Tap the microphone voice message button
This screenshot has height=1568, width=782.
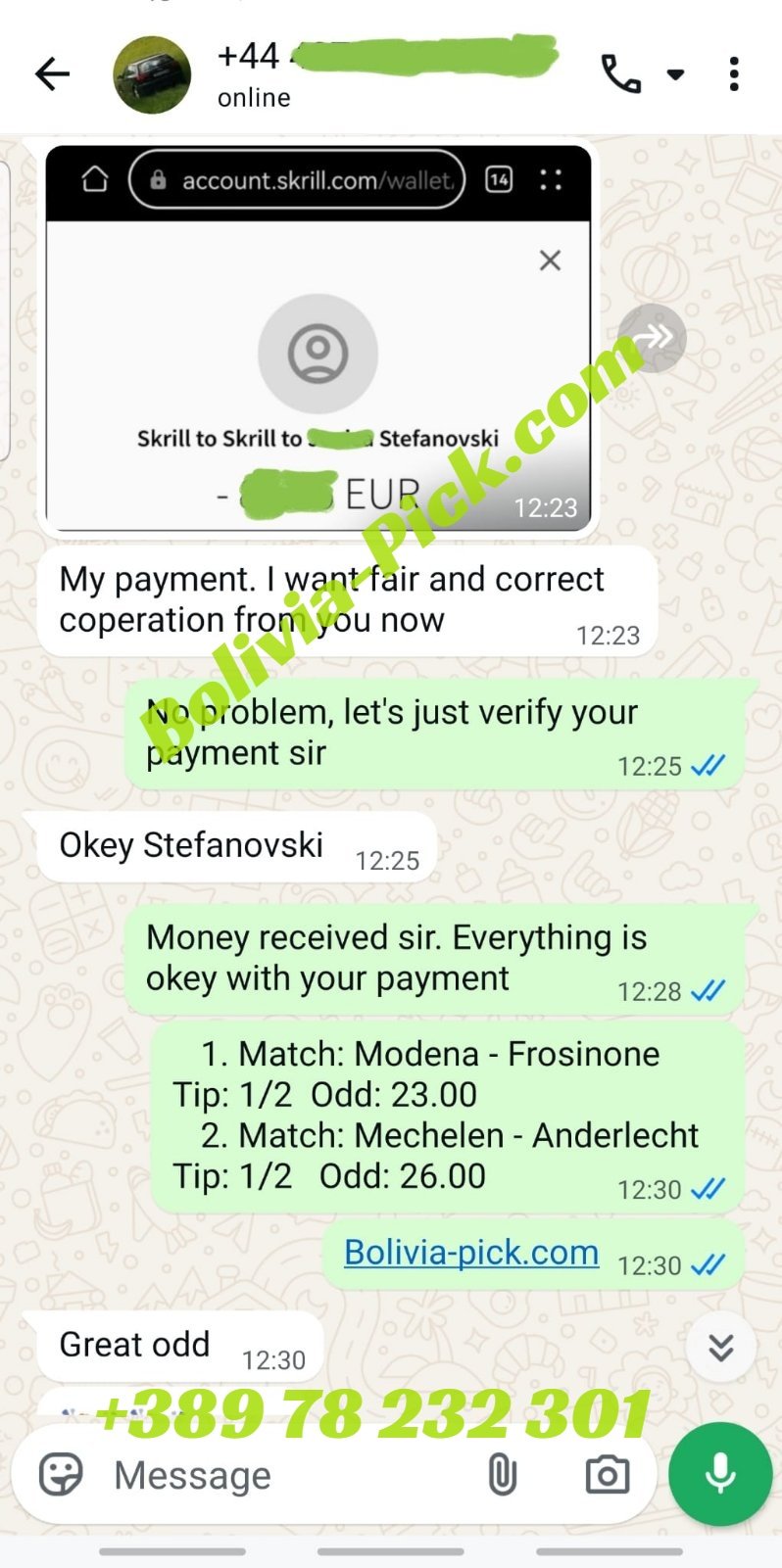point(720,1474)
